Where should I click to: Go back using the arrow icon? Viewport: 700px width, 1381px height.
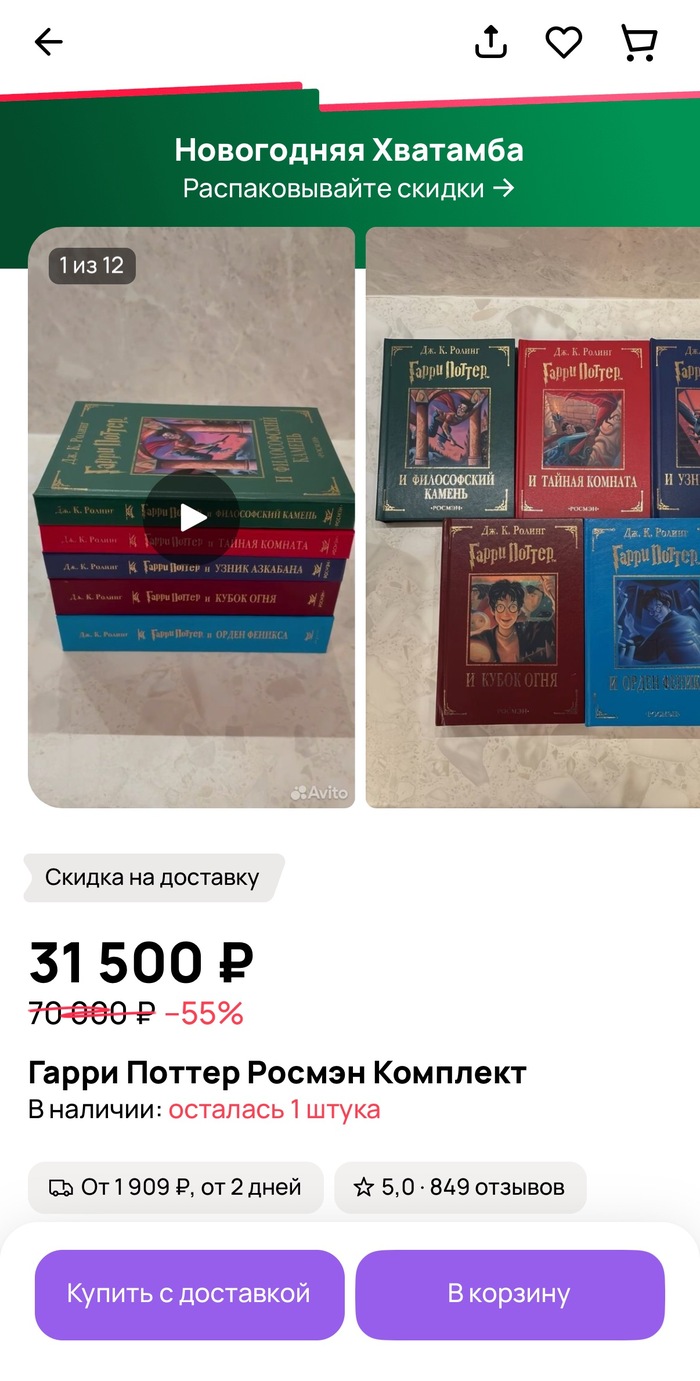pos(48,42)
